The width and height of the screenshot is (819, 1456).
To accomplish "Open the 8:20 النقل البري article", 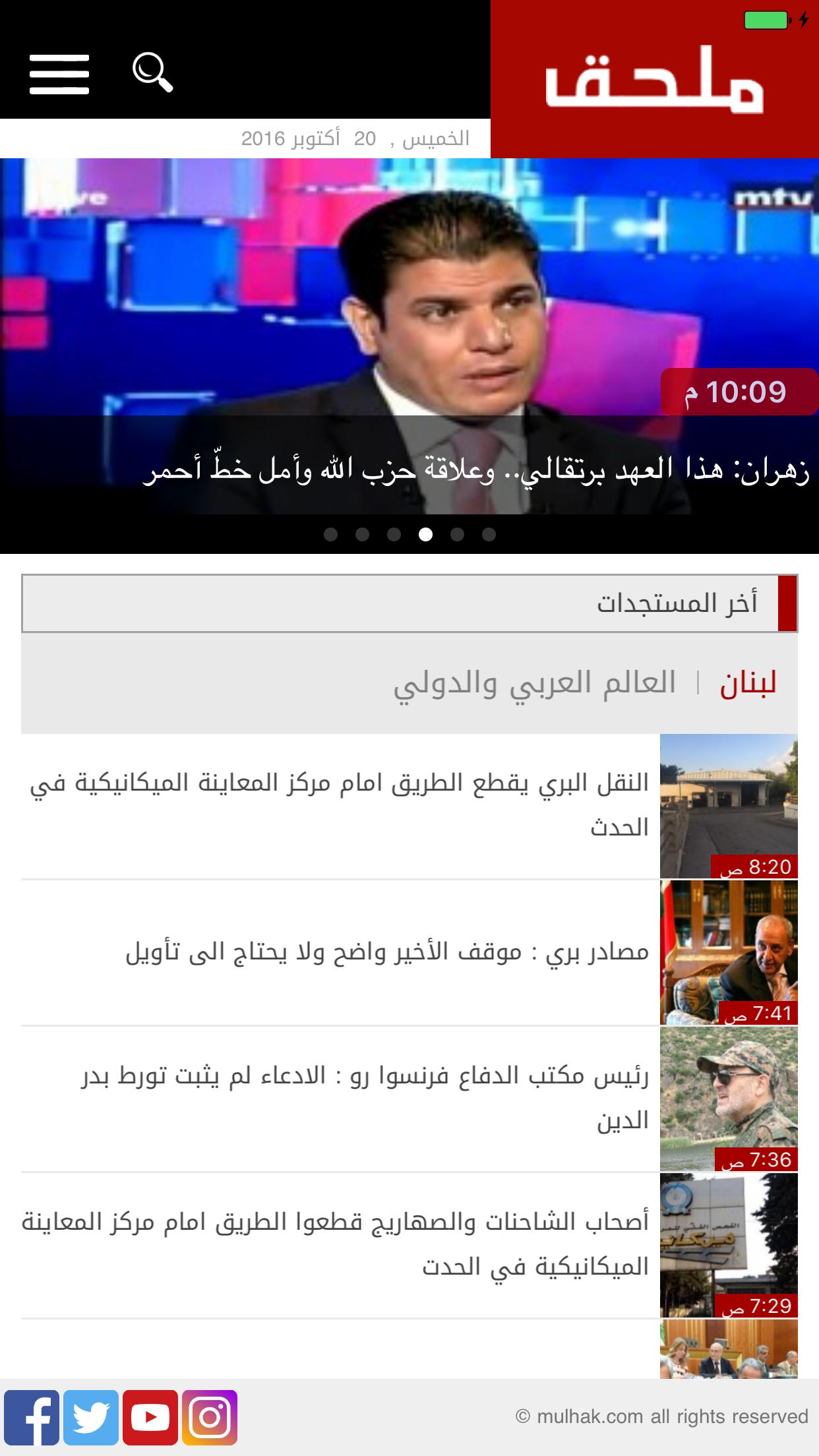I will coord(340,805).
